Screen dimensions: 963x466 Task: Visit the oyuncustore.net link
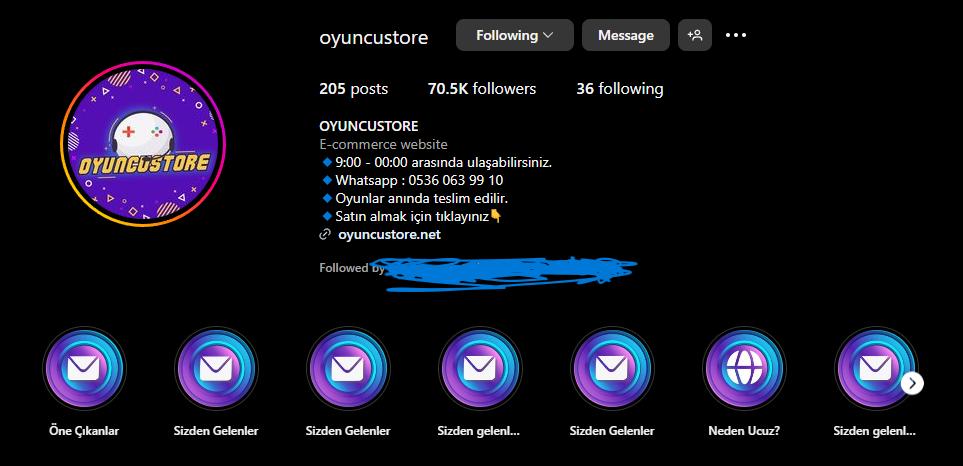click(x=389, y=235)
